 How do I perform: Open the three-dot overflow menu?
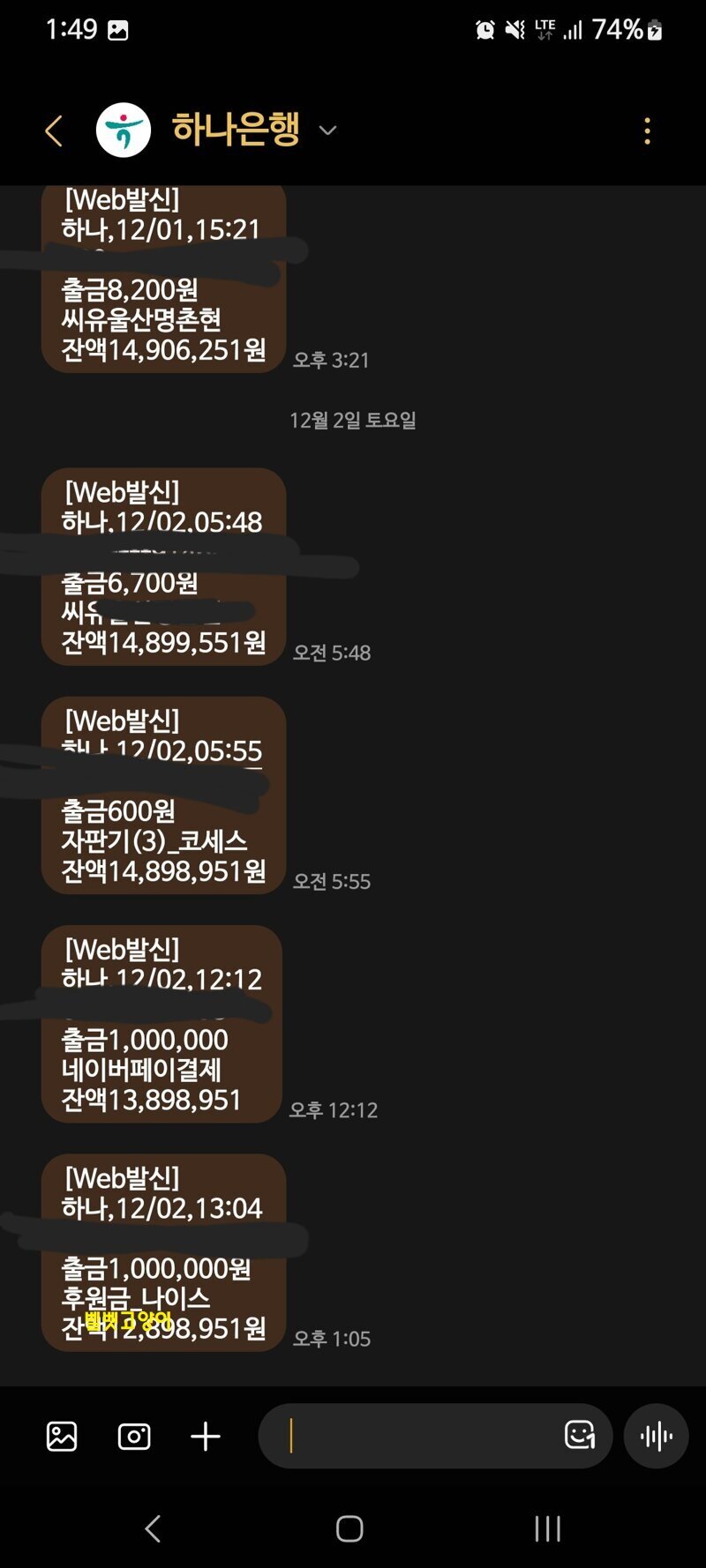648,131
